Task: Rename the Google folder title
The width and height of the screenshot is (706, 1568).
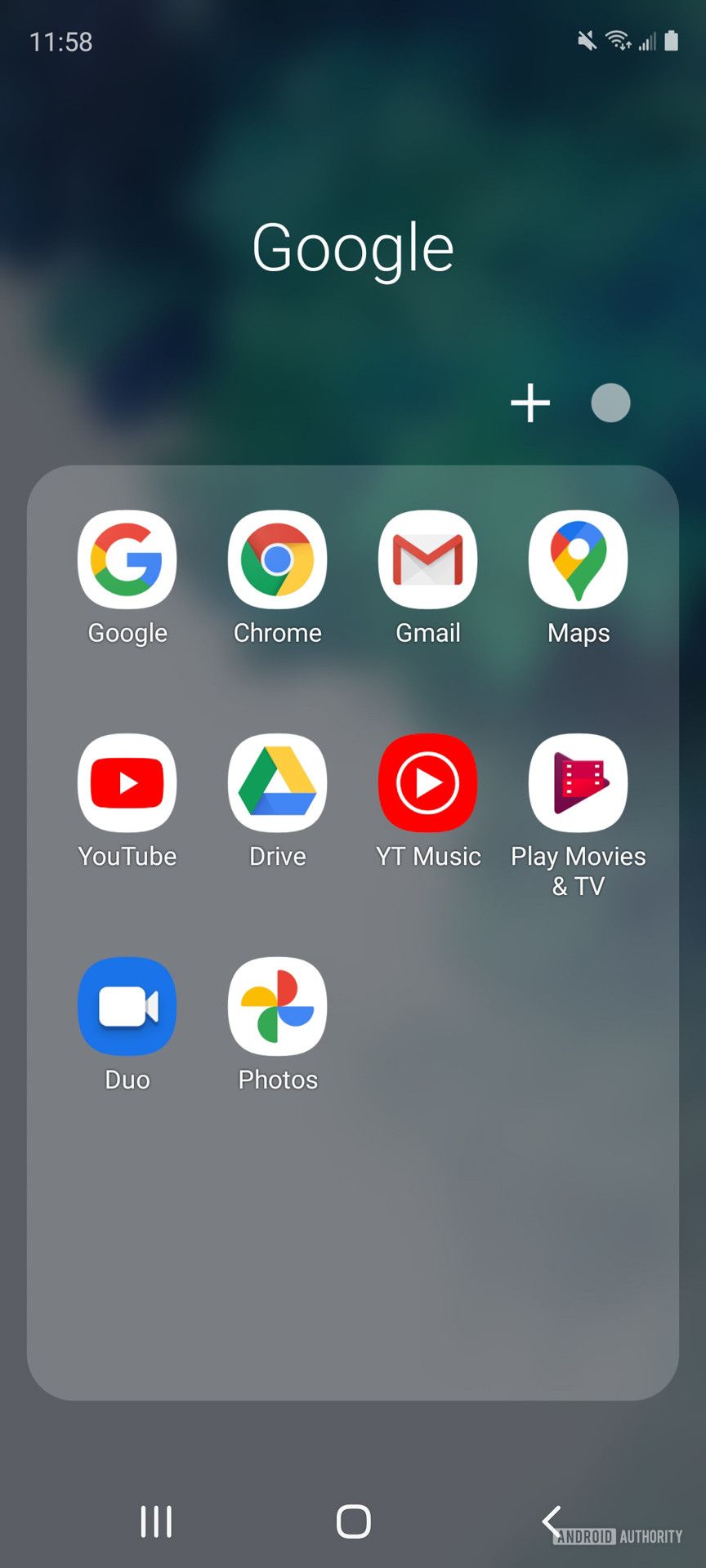Action: coord(353,247)
